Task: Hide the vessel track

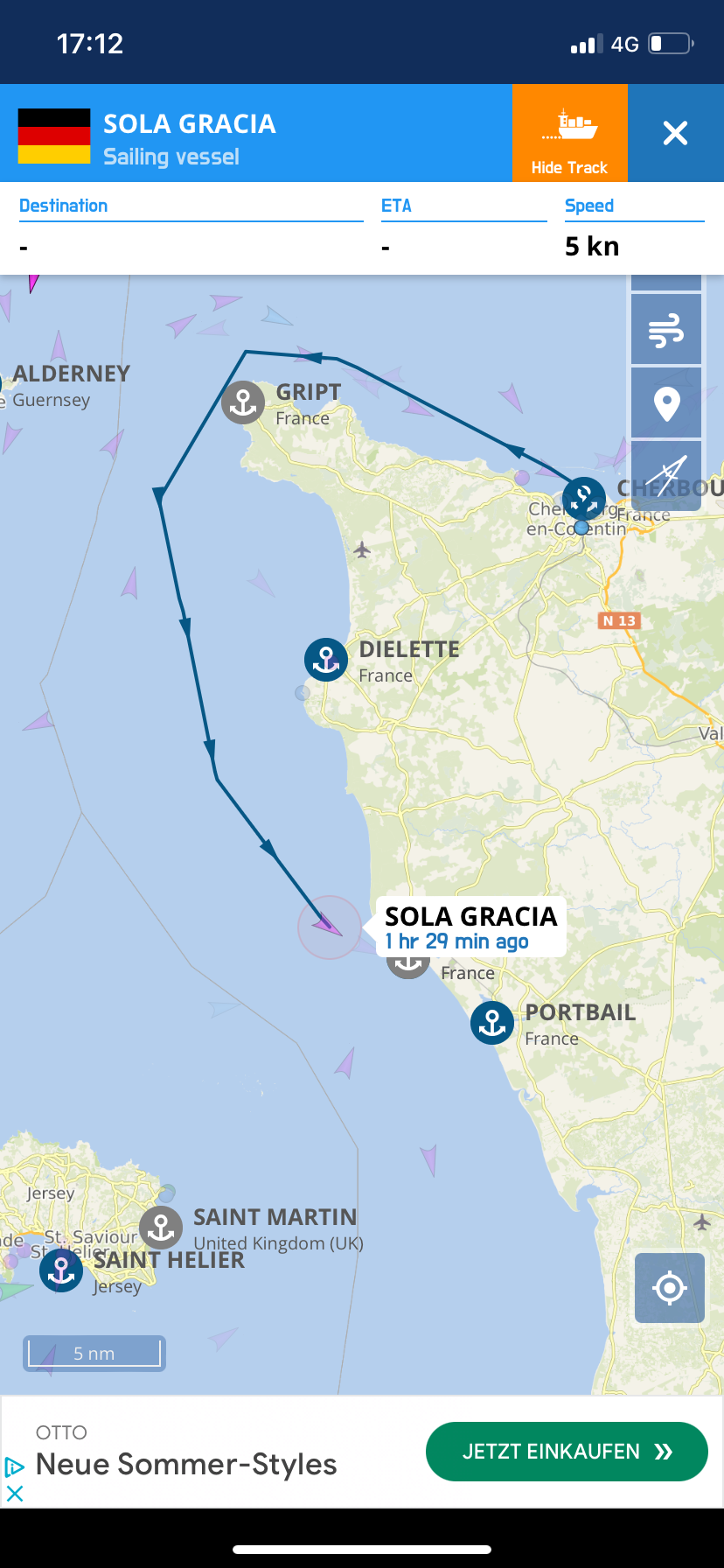Action: (569, 133)
